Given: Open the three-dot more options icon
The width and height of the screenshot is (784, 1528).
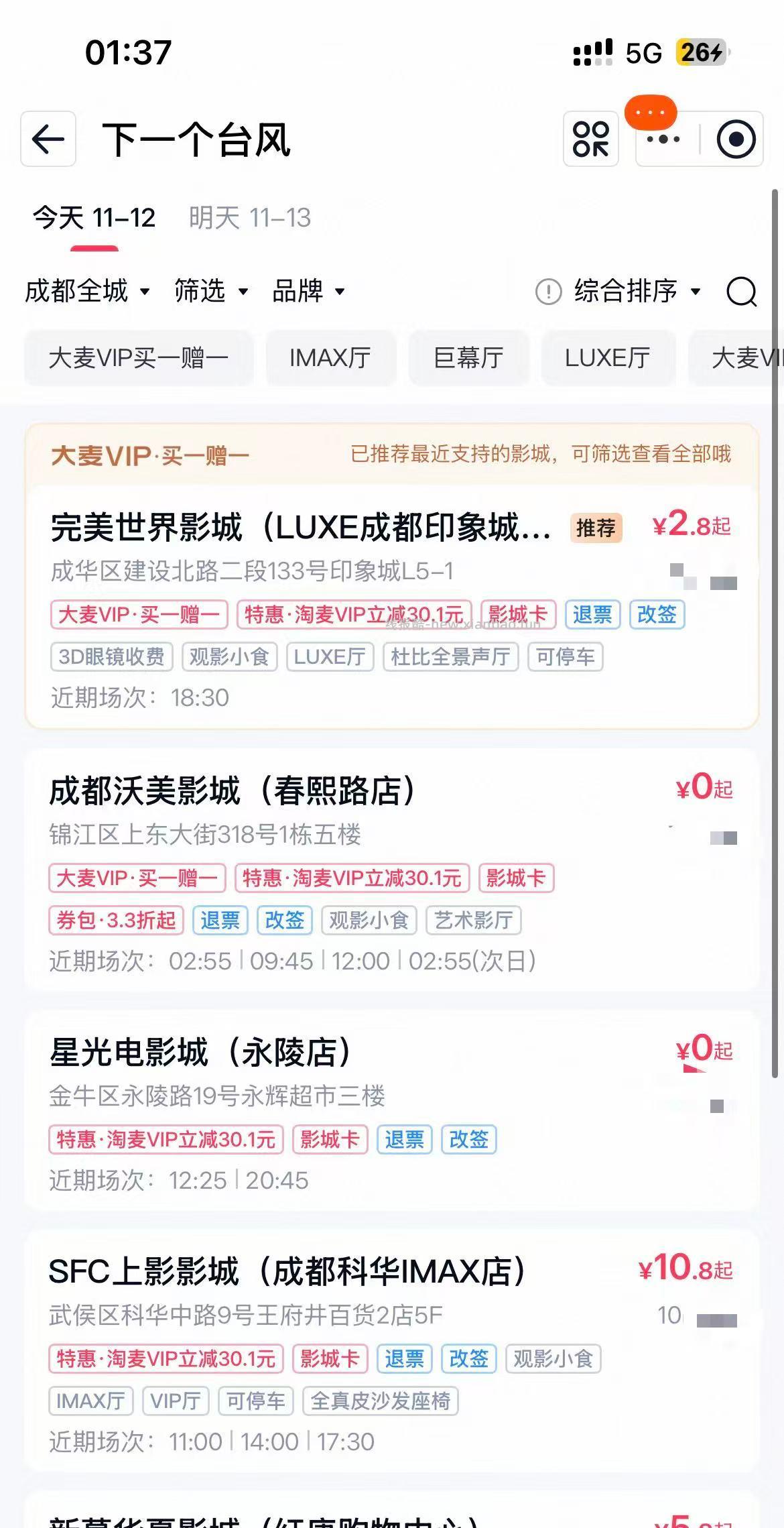Looking at the screenshot, I should (663, 140).
